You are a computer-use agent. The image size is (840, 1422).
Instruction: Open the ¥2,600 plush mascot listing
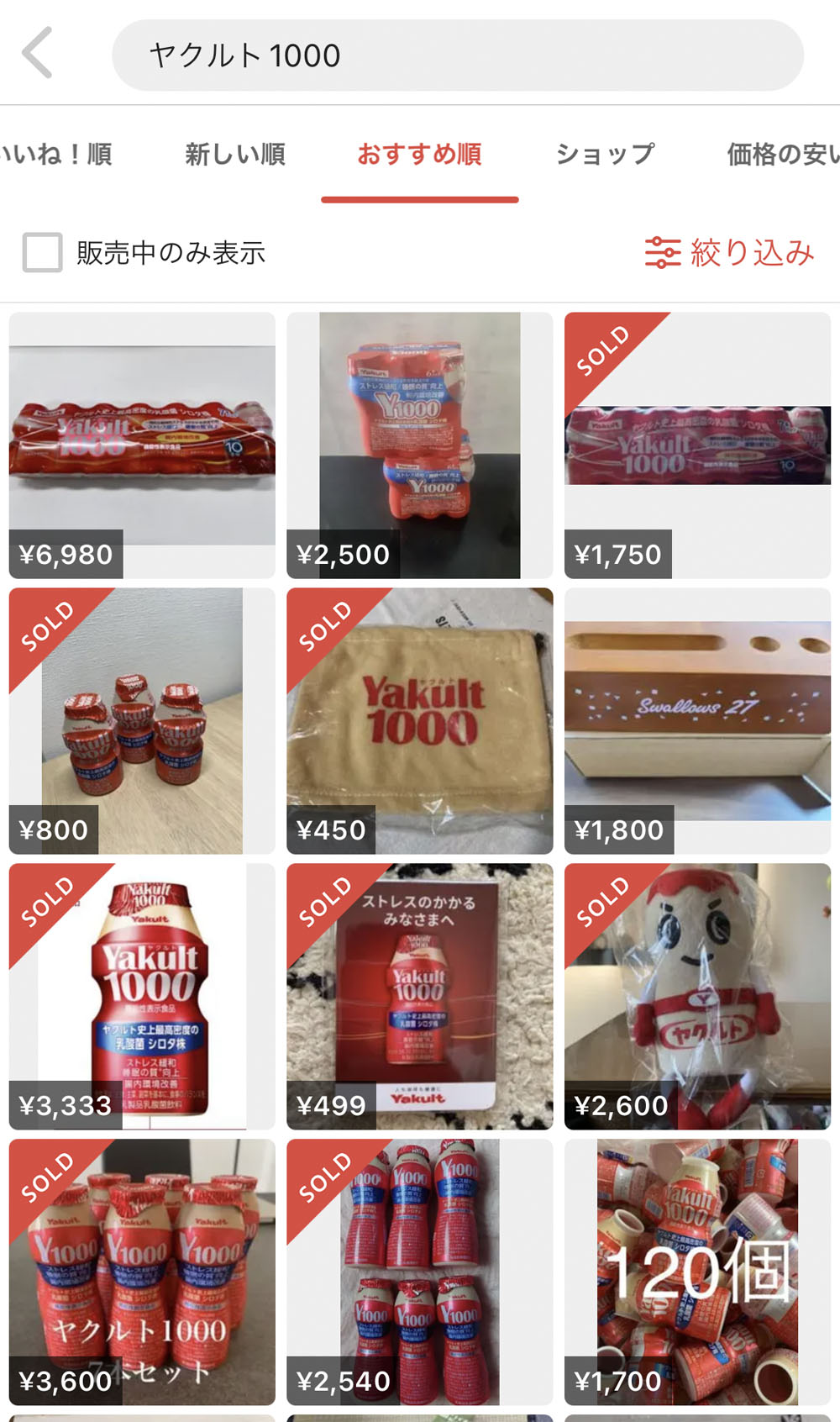(x=697, y=996)
